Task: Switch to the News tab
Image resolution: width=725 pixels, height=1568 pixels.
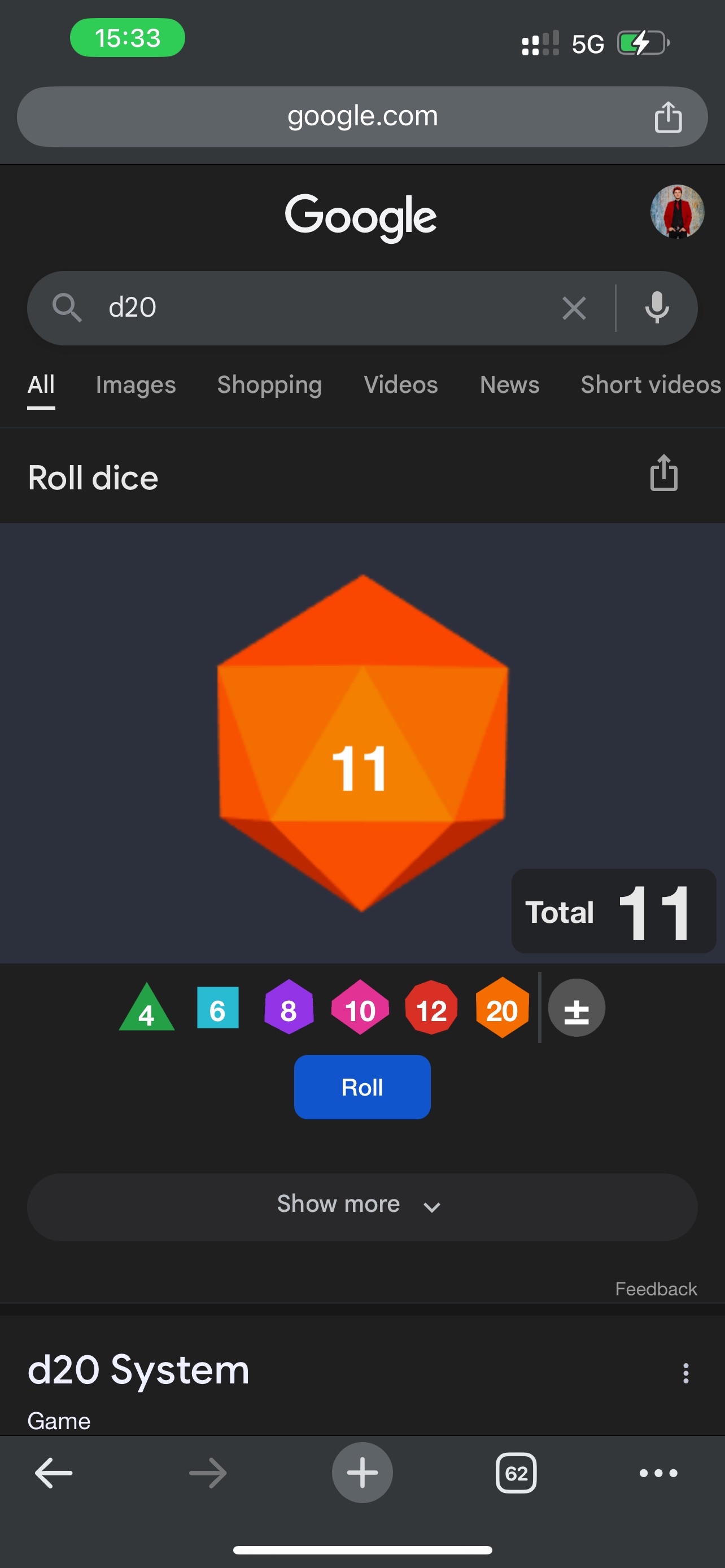Action: pyautogui.click(x=509, y=385)
